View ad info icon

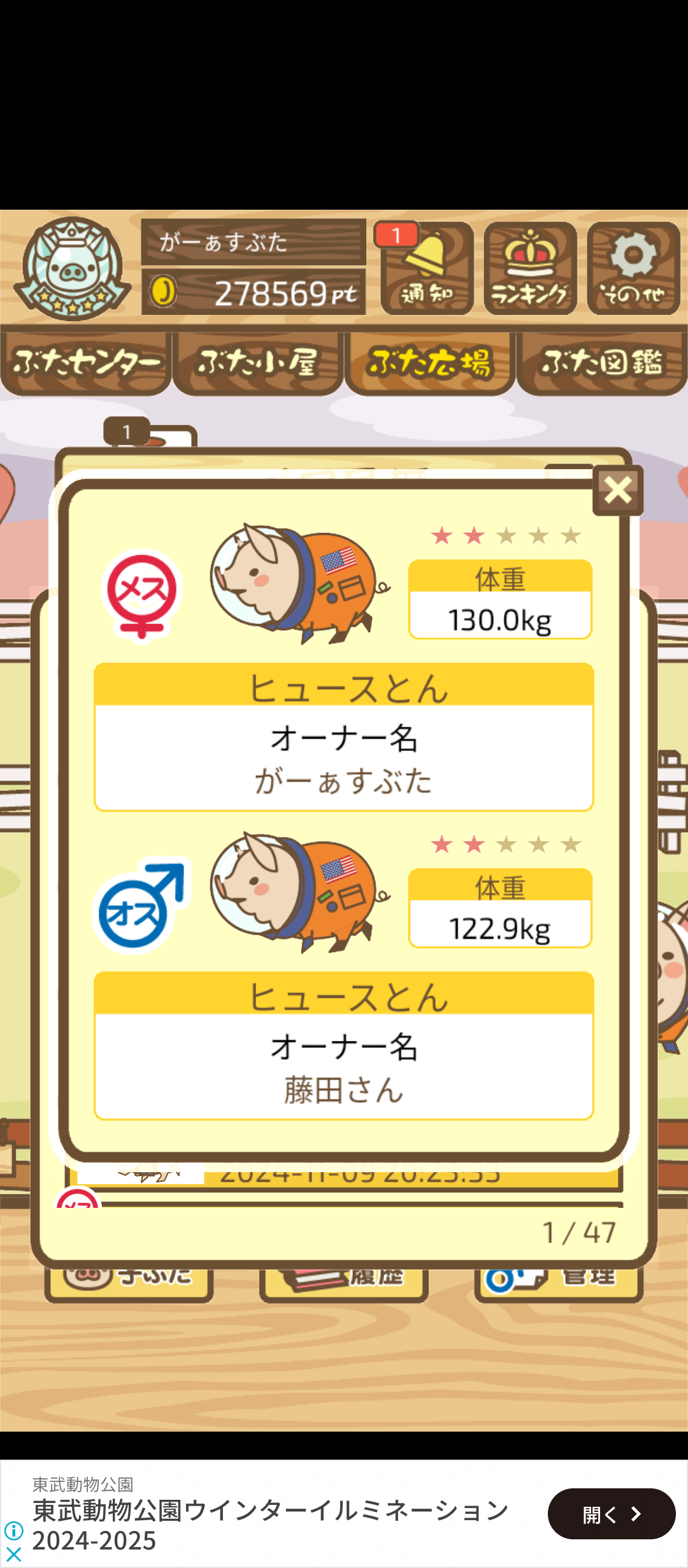pos(13,1530)
